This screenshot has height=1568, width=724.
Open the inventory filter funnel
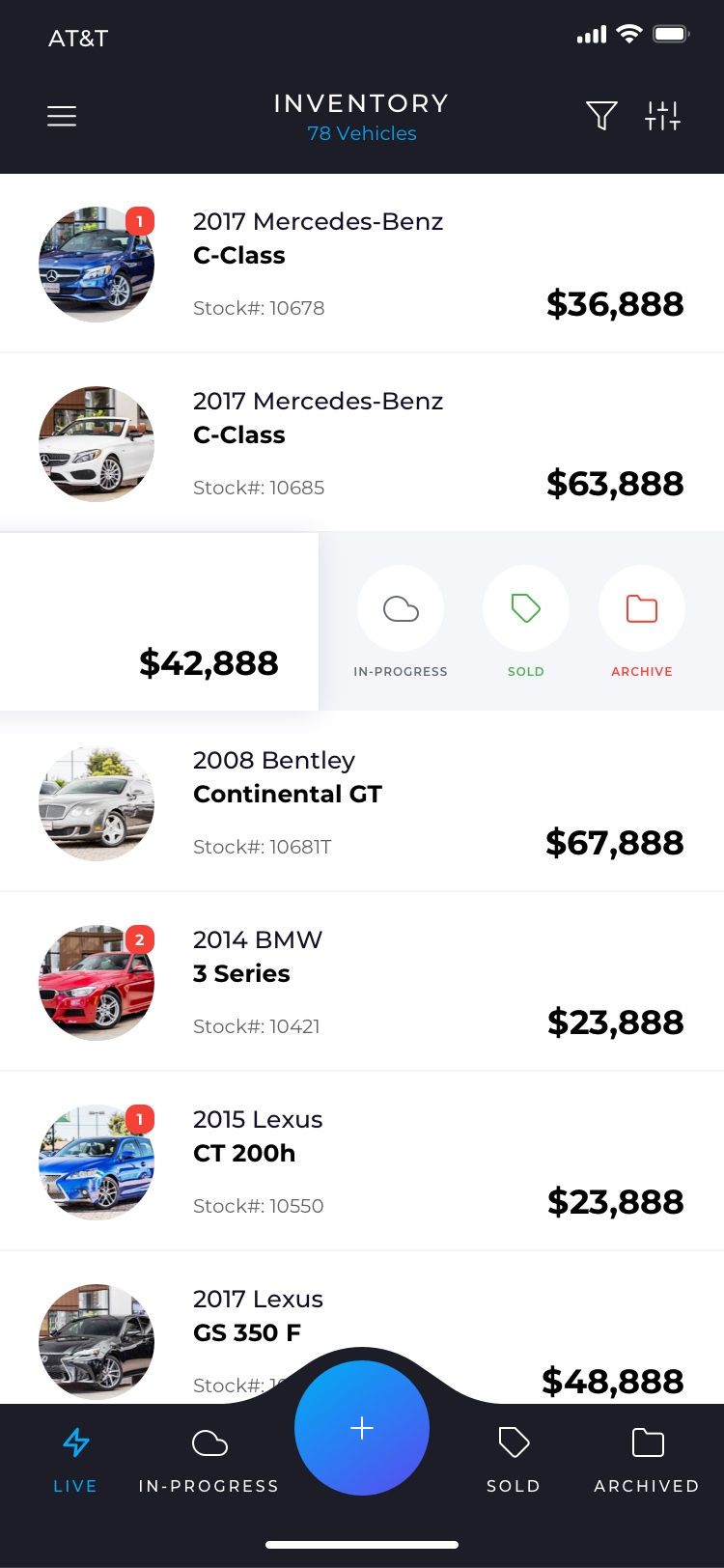[x=601, y=117]
